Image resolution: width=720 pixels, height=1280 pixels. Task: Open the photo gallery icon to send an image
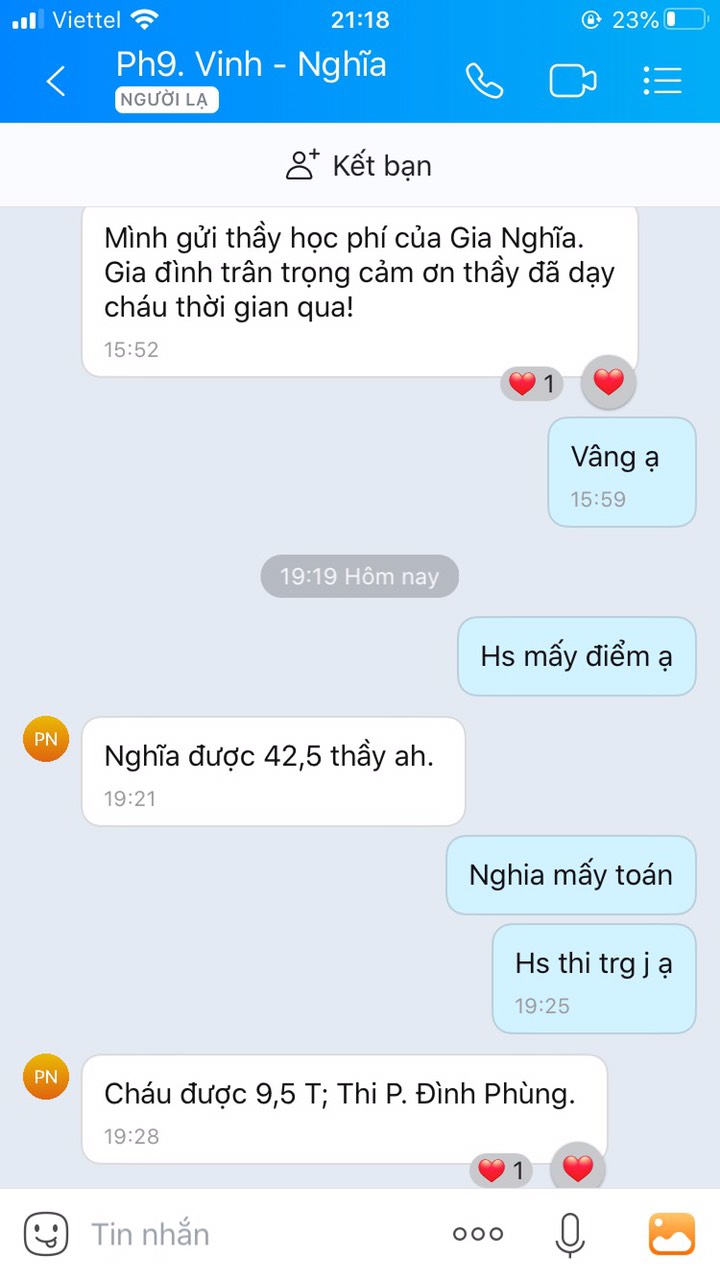click(x=672, y=1233)
